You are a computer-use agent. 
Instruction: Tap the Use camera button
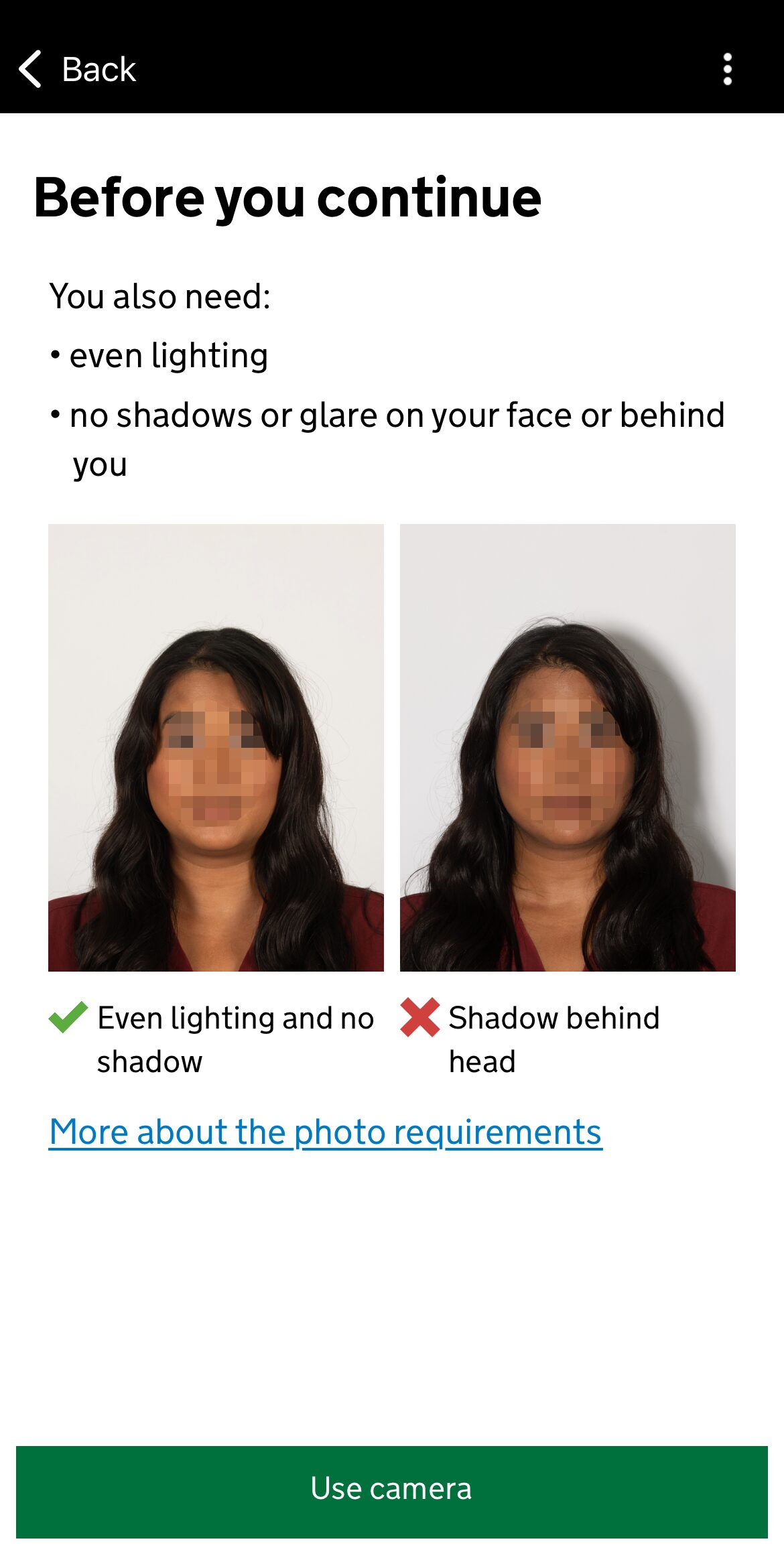tap(392, 1492)
